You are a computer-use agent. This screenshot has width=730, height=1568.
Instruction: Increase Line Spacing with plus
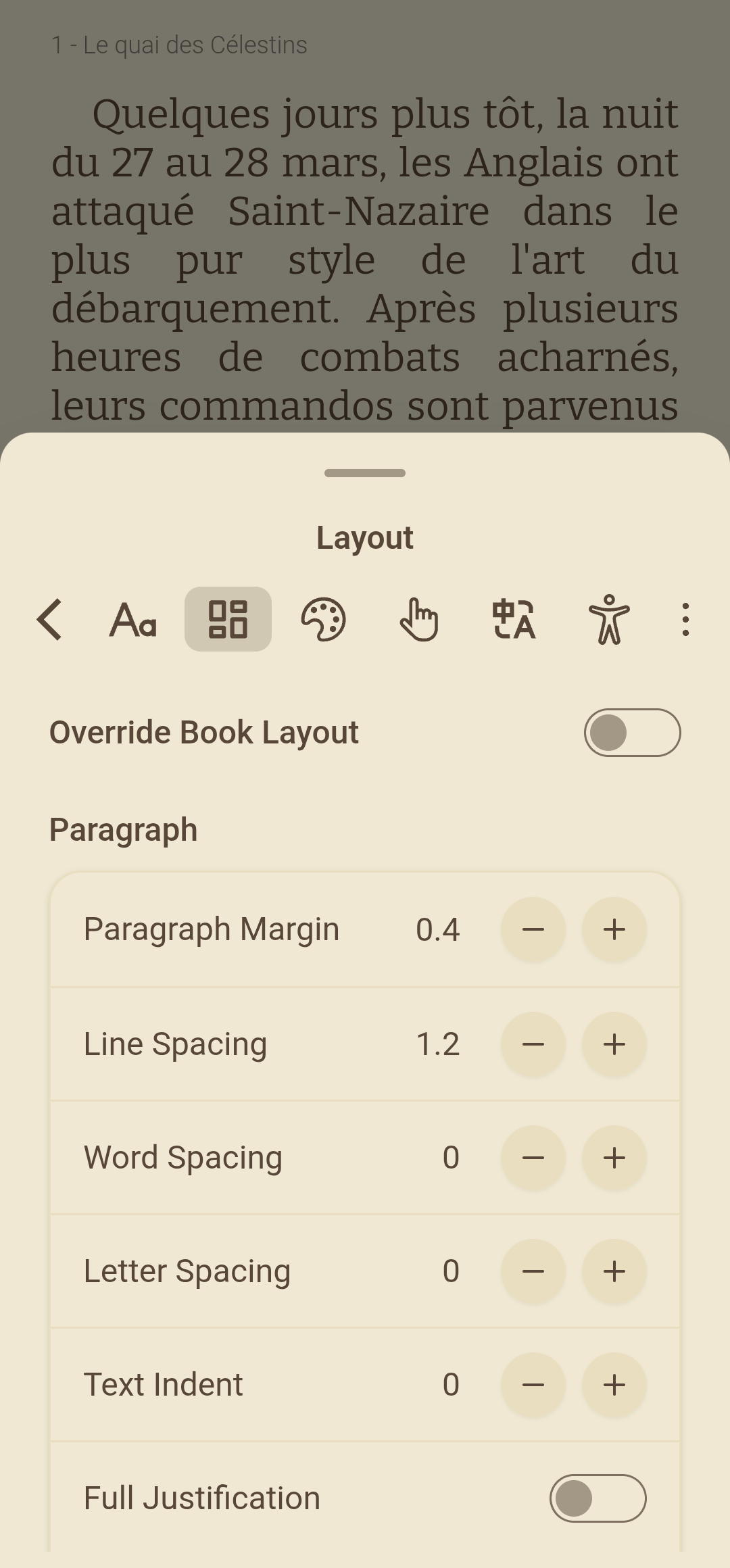point(614,1044)
